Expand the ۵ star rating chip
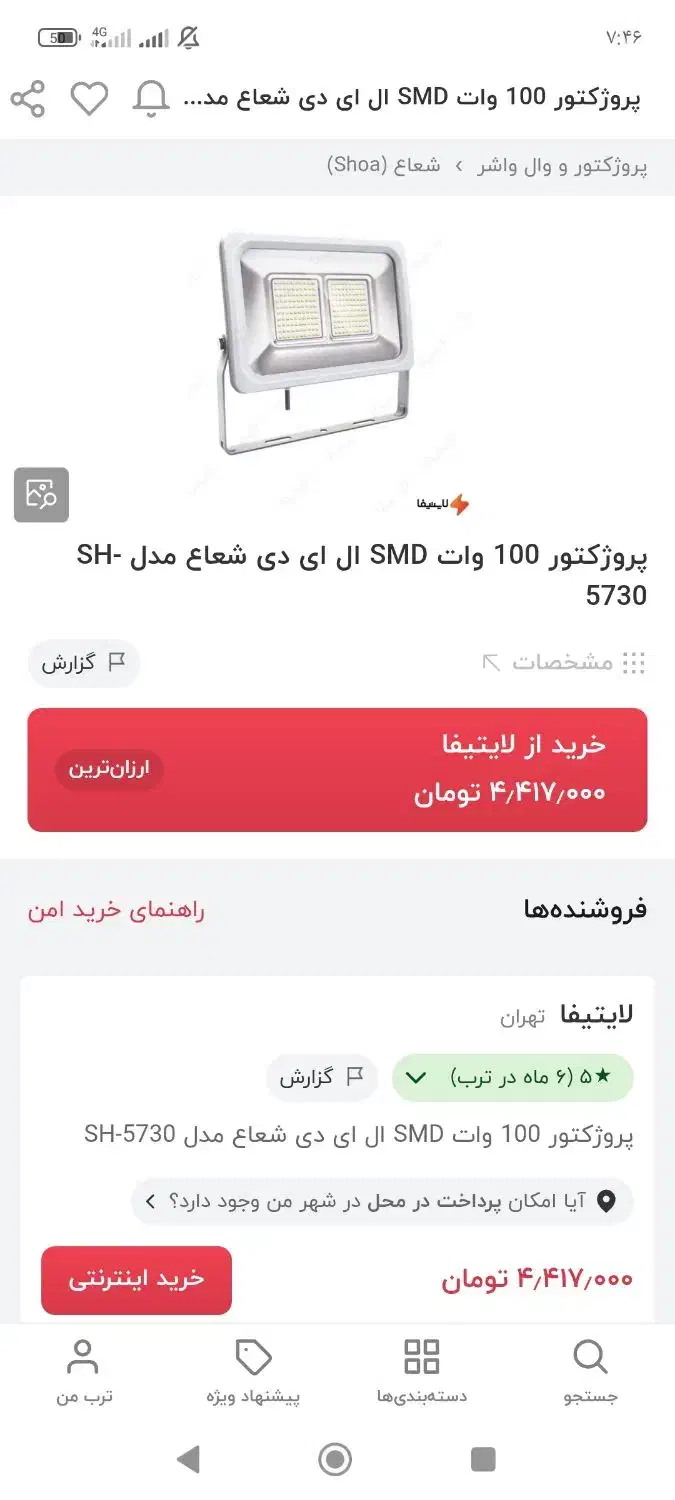 pyautogui.click(x=513, y=1077)
